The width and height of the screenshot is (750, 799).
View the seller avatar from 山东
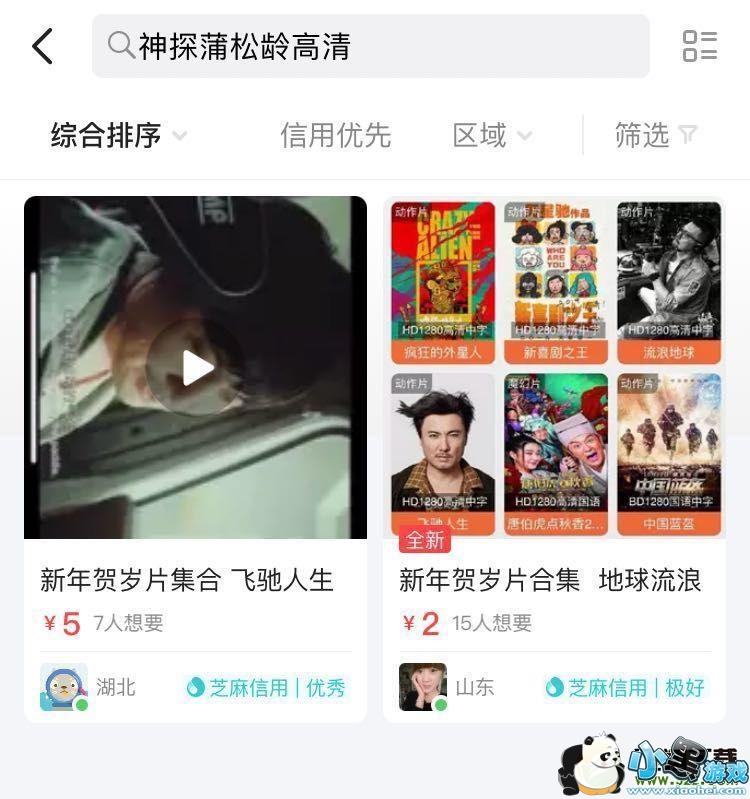(422, 687)
